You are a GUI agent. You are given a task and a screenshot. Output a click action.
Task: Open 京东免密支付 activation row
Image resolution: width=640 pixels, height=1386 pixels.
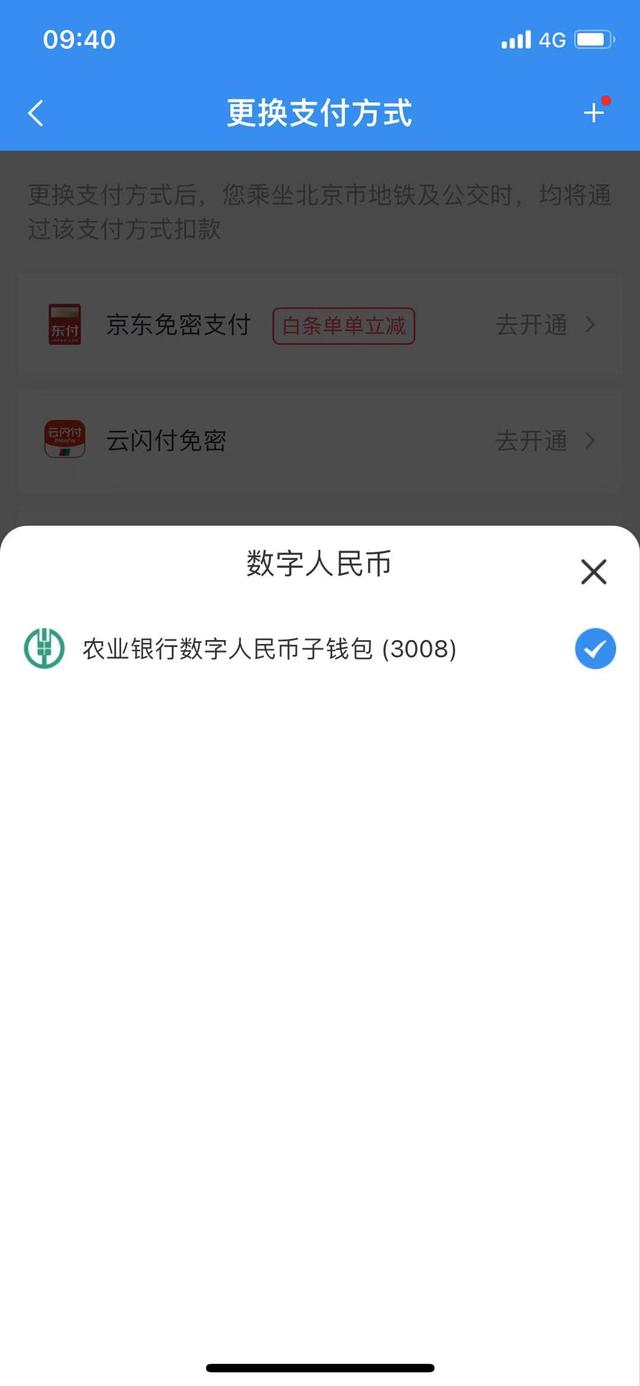pos(320,326)
